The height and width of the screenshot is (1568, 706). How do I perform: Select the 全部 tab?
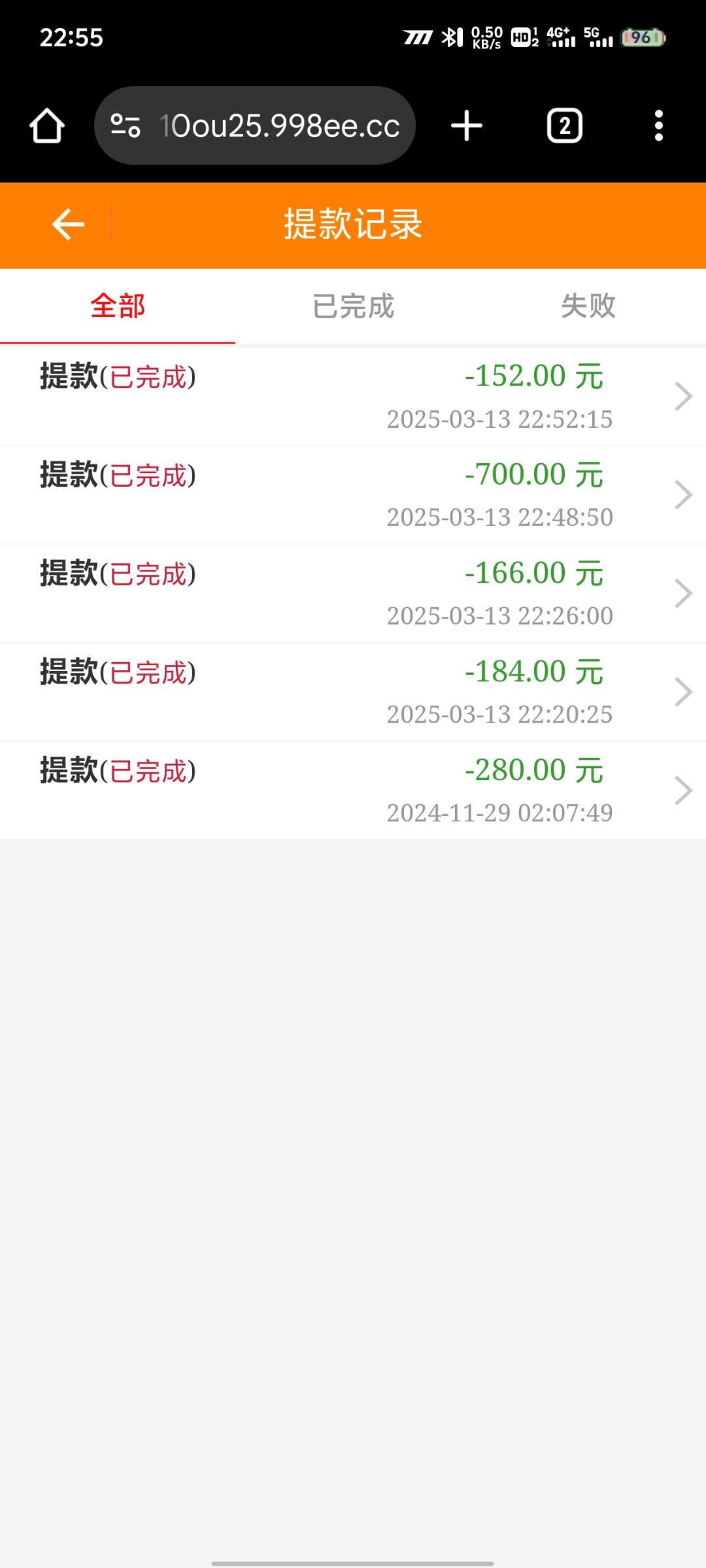(x=118, y=306)
